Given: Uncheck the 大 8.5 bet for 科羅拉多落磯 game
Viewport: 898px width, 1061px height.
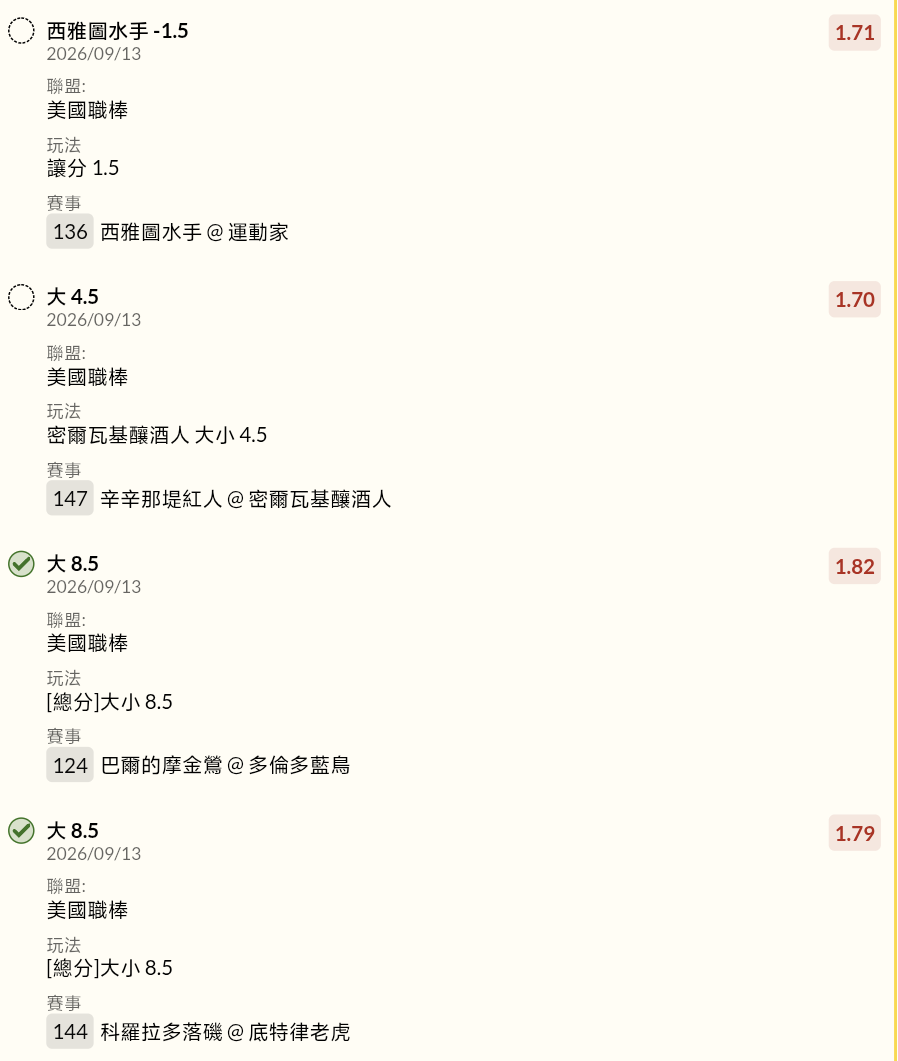Looking at the screenshot, I should click(21, 830).
